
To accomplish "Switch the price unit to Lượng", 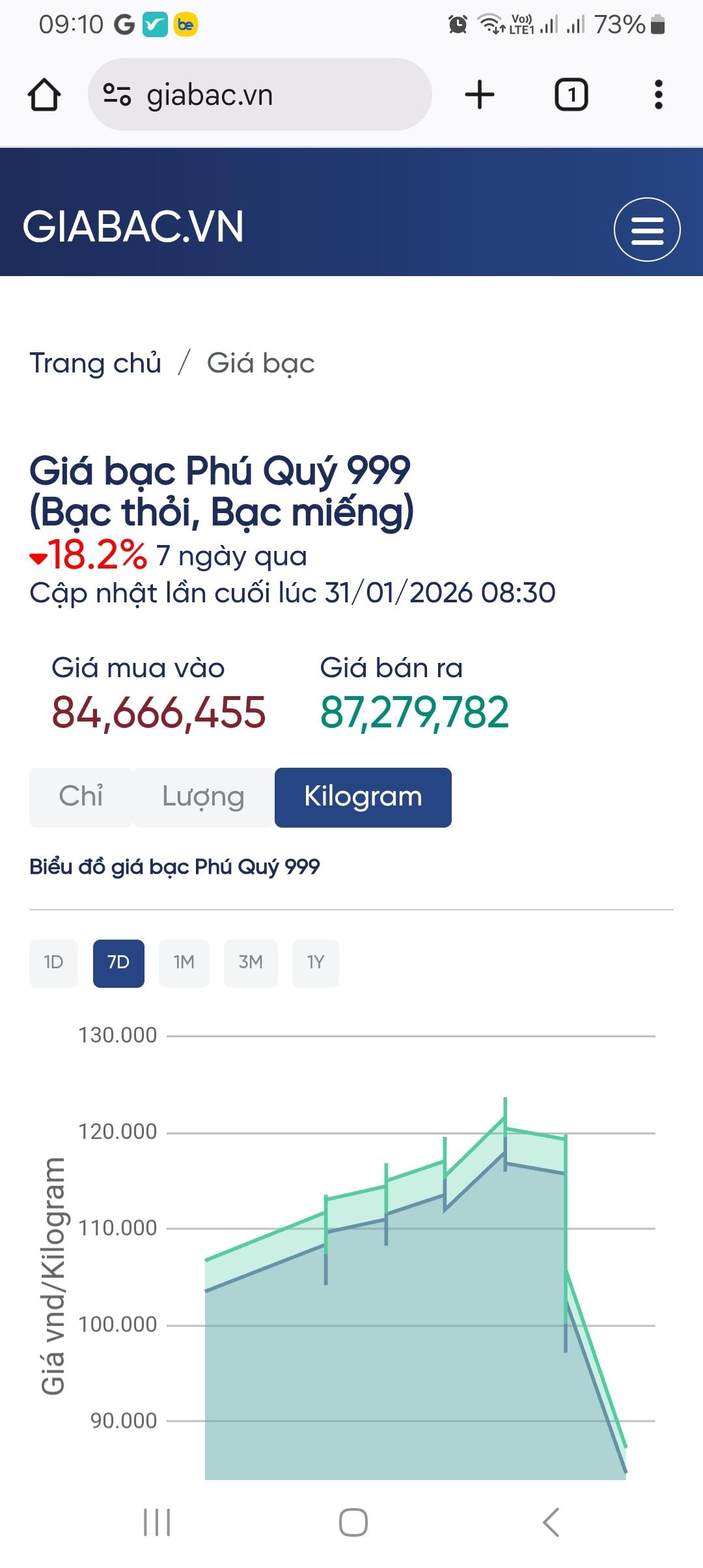I will pyautogui.click(x=203, y=797).
